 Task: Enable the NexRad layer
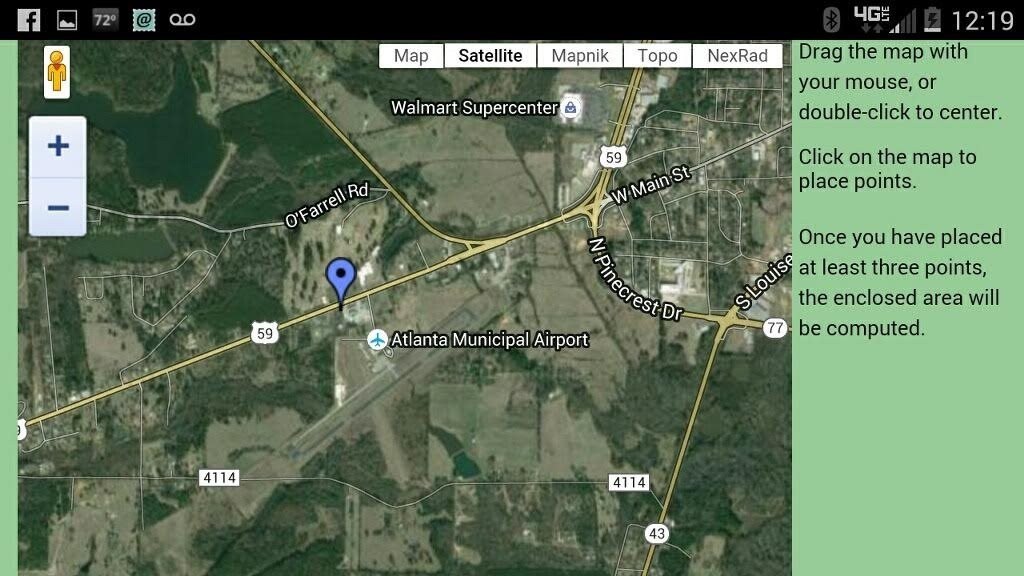(737, 56)
